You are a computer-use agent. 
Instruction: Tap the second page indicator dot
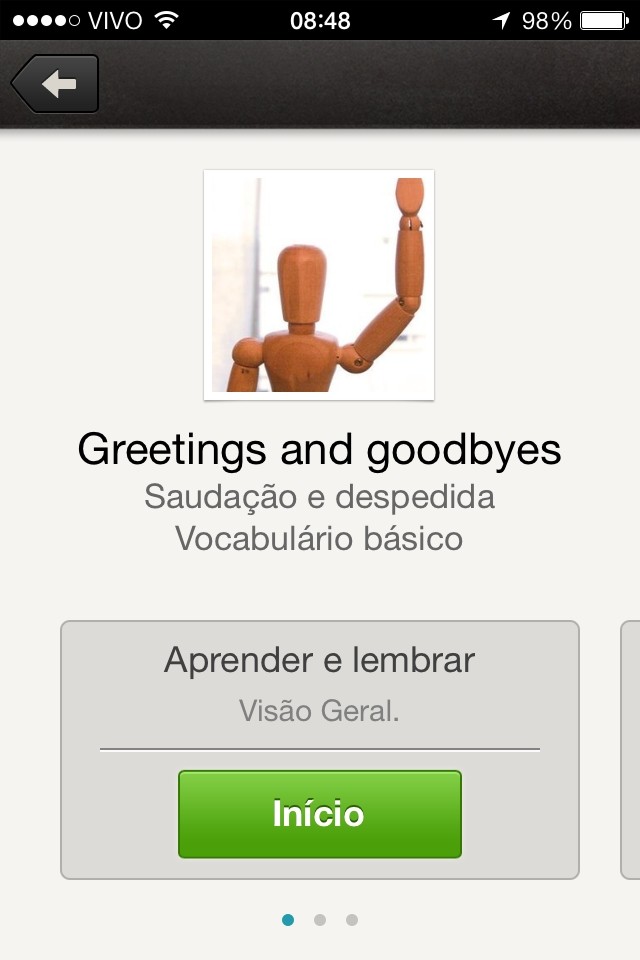320,920
